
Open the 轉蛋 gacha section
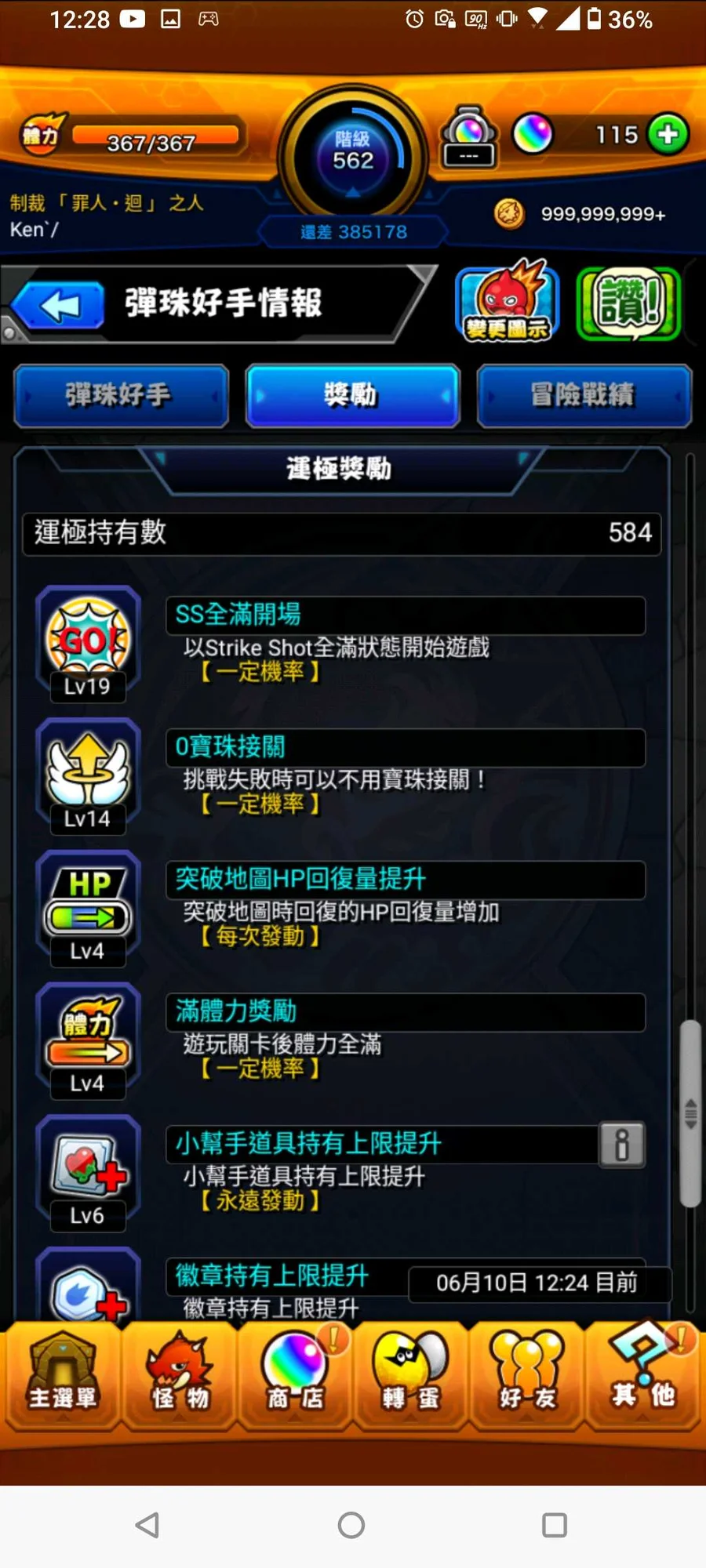coord(410,1378)
